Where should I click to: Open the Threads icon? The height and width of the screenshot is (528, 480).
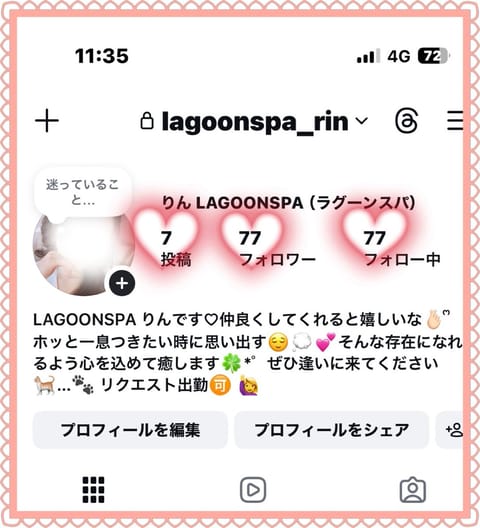(x=406, y=121)
